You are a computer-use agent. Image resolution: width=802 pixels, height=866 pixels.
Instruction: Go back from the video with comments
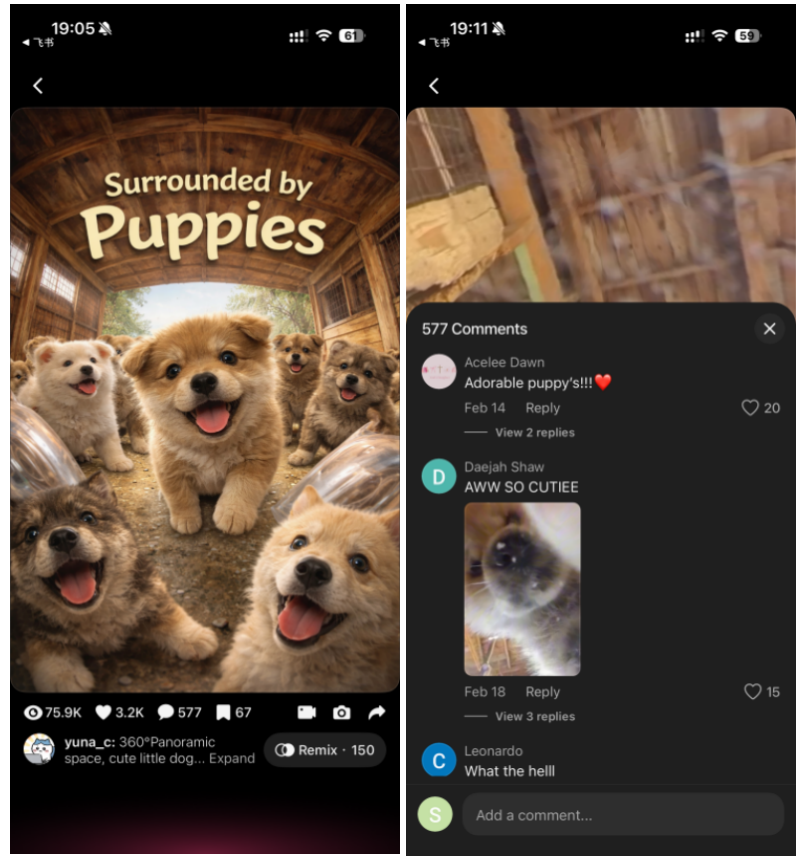tap(434, 86)
